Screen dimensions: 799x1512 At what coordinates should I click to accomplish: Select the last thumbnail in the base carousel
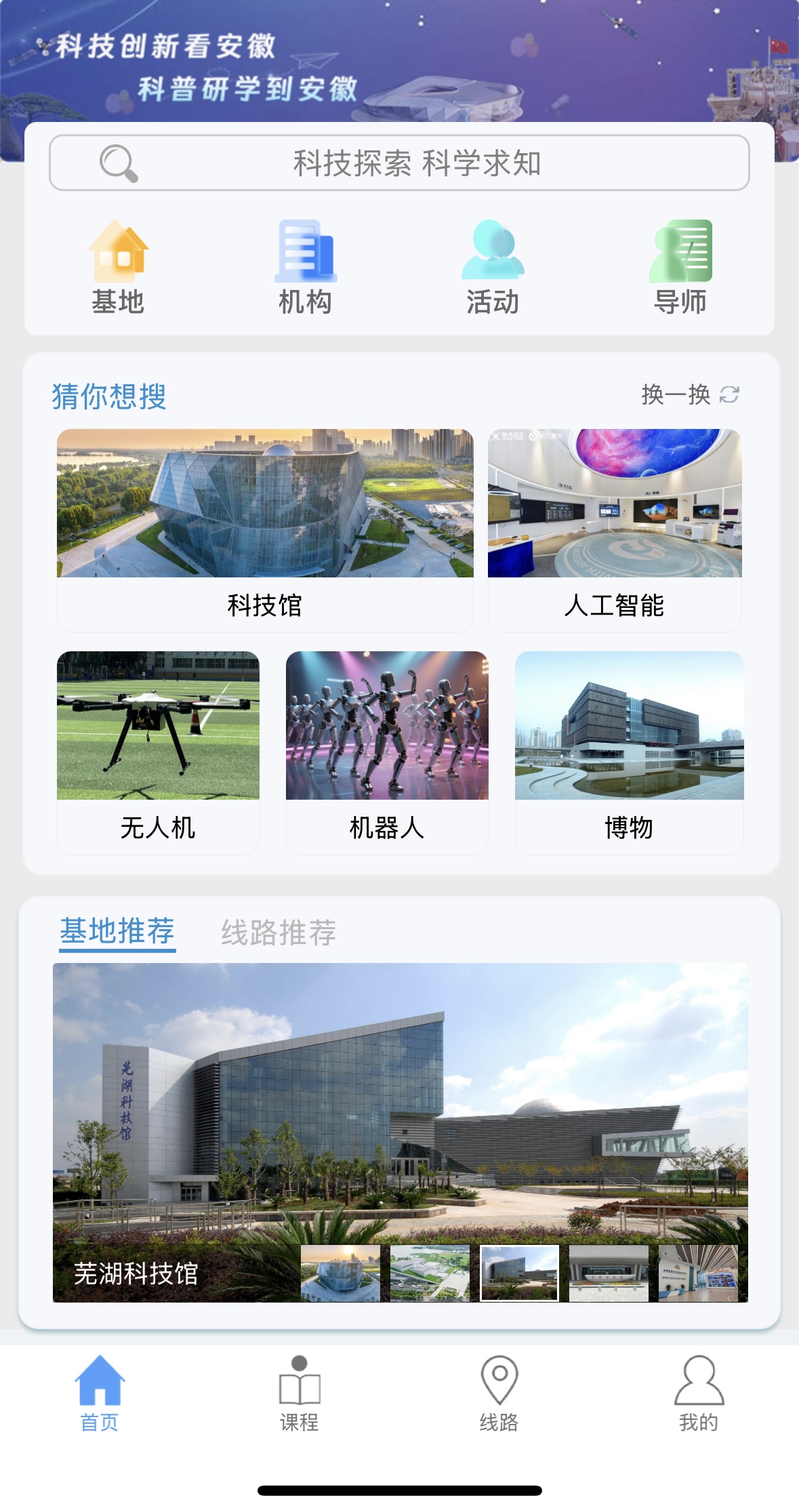tap(698, 1273)
